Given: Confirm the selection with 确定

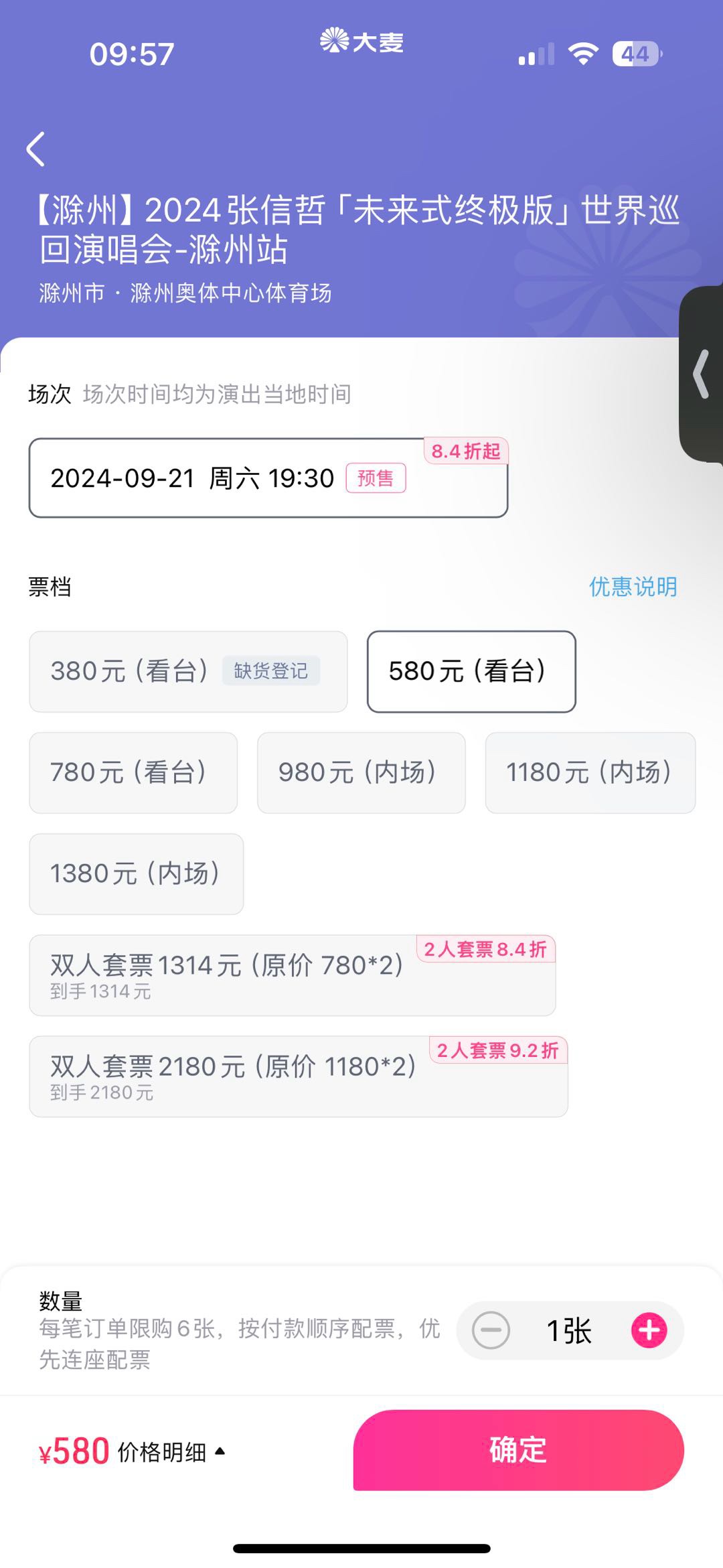Looking at the screenshot, I should pyautogui.click(x=519, y=1449).
